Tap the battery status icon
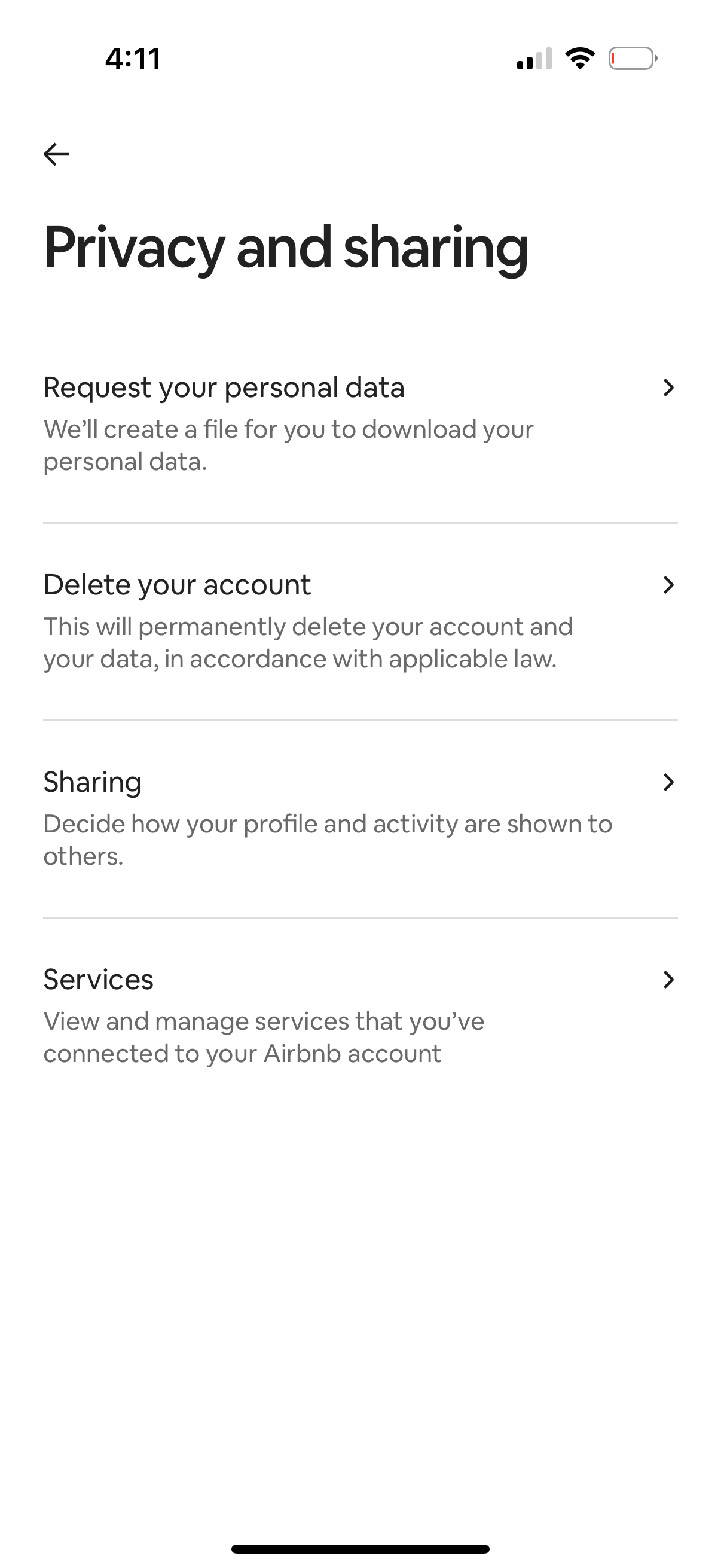721x1568 pixels. click(631, 58)
